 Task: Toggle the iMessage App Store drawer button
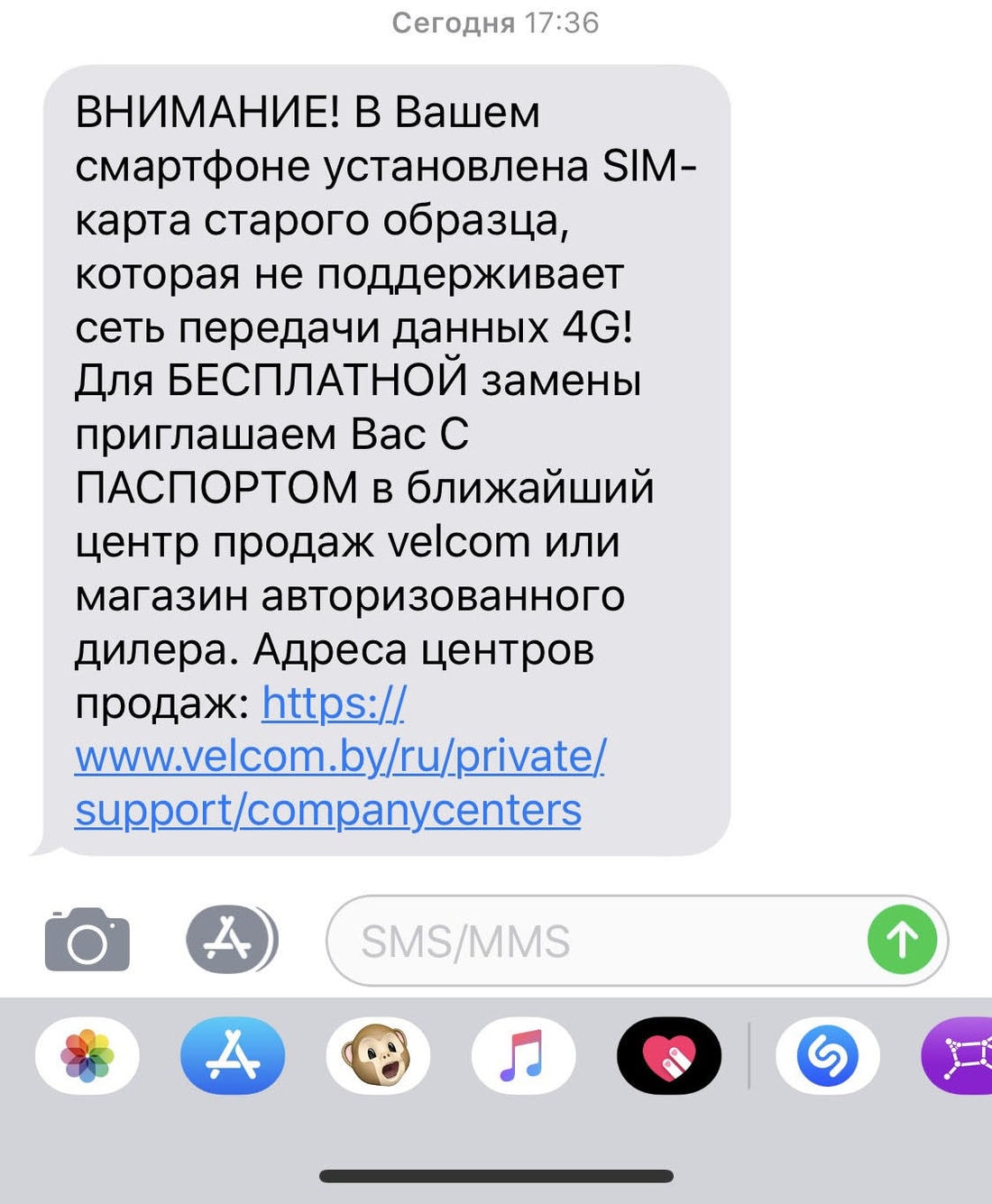pos(231,940)
